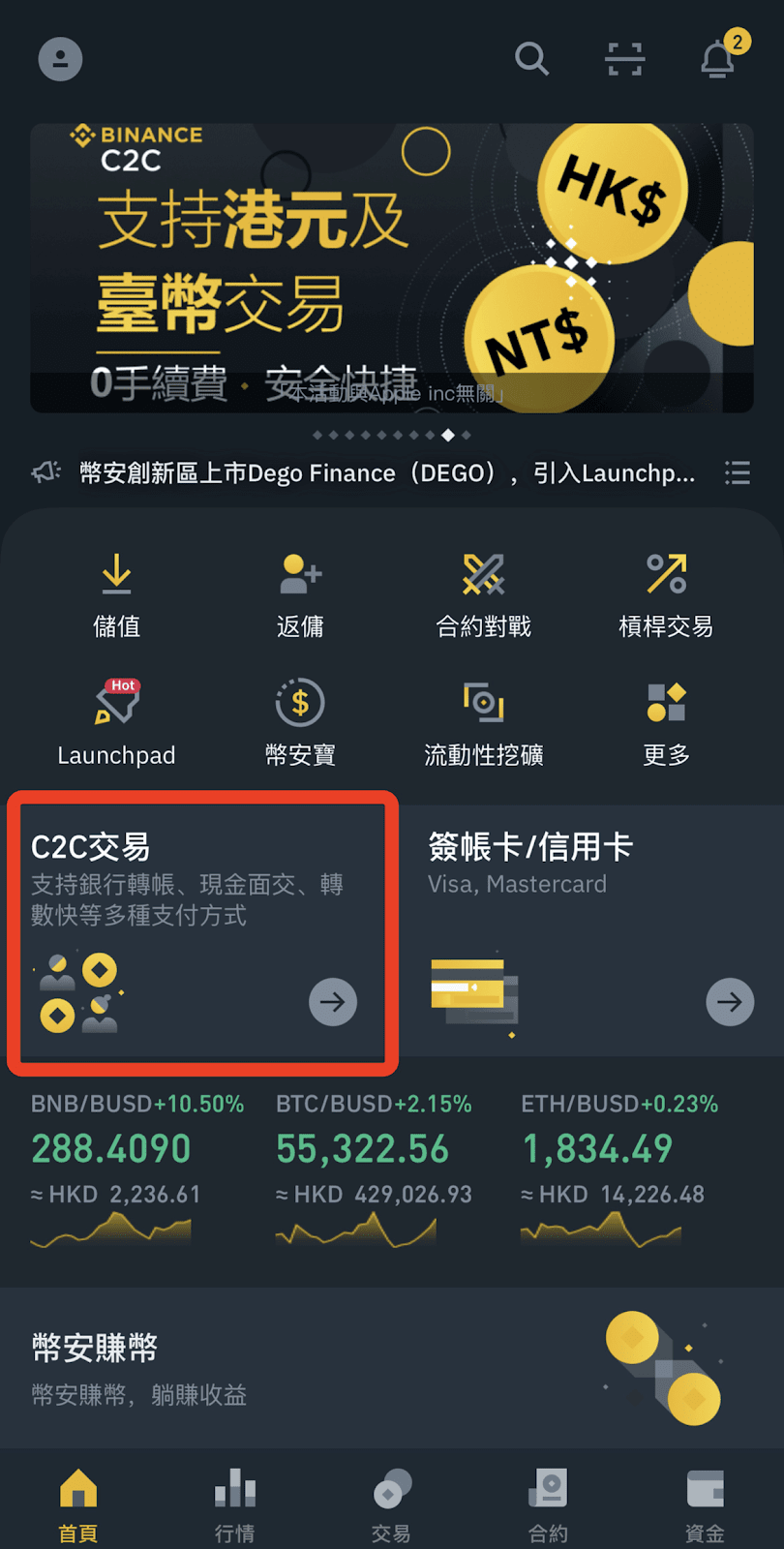Viewport: 784px width, 1549px height.
Task: Open the QR scan icon
Action: (624, 59)
